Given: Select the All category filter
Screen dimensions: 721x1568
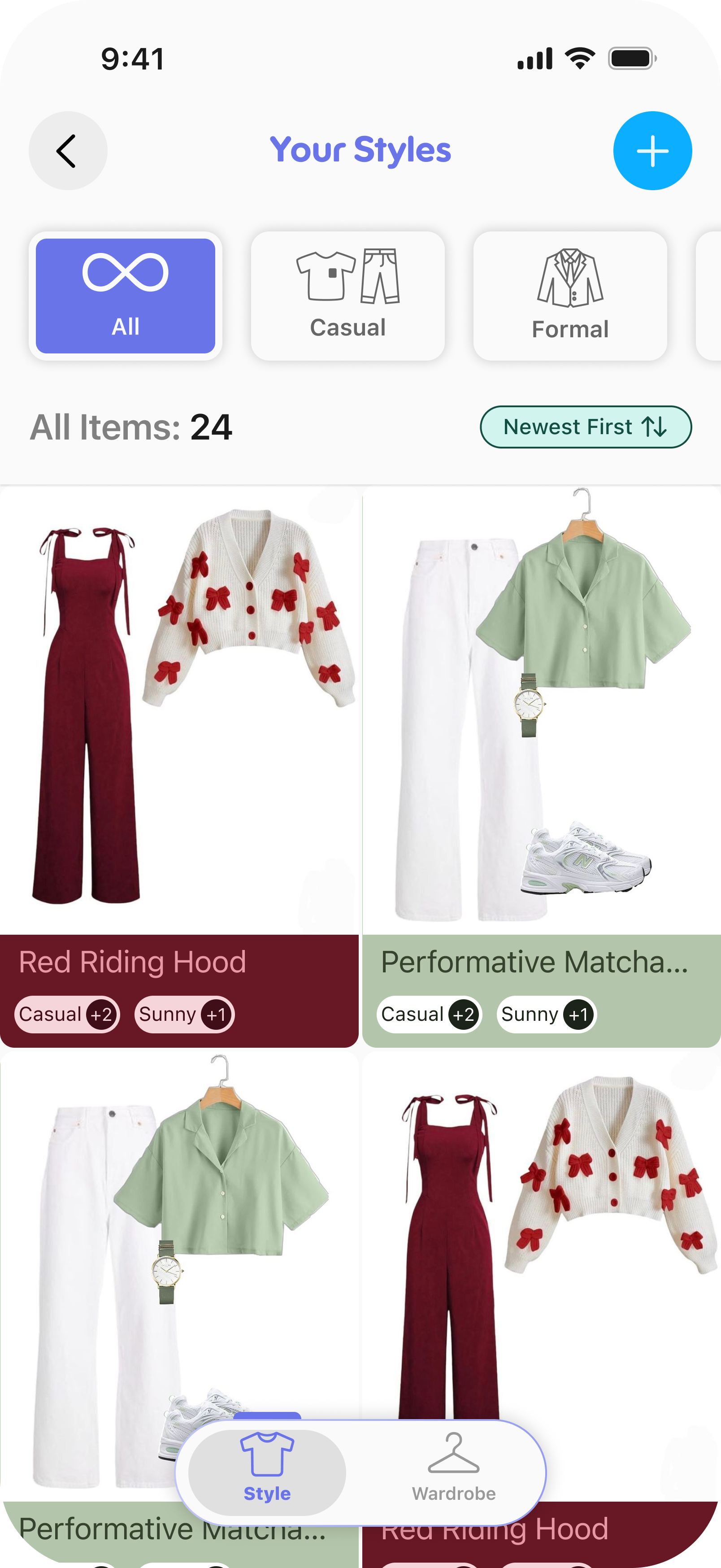Looking at the screenshot, I should point(126,296).
